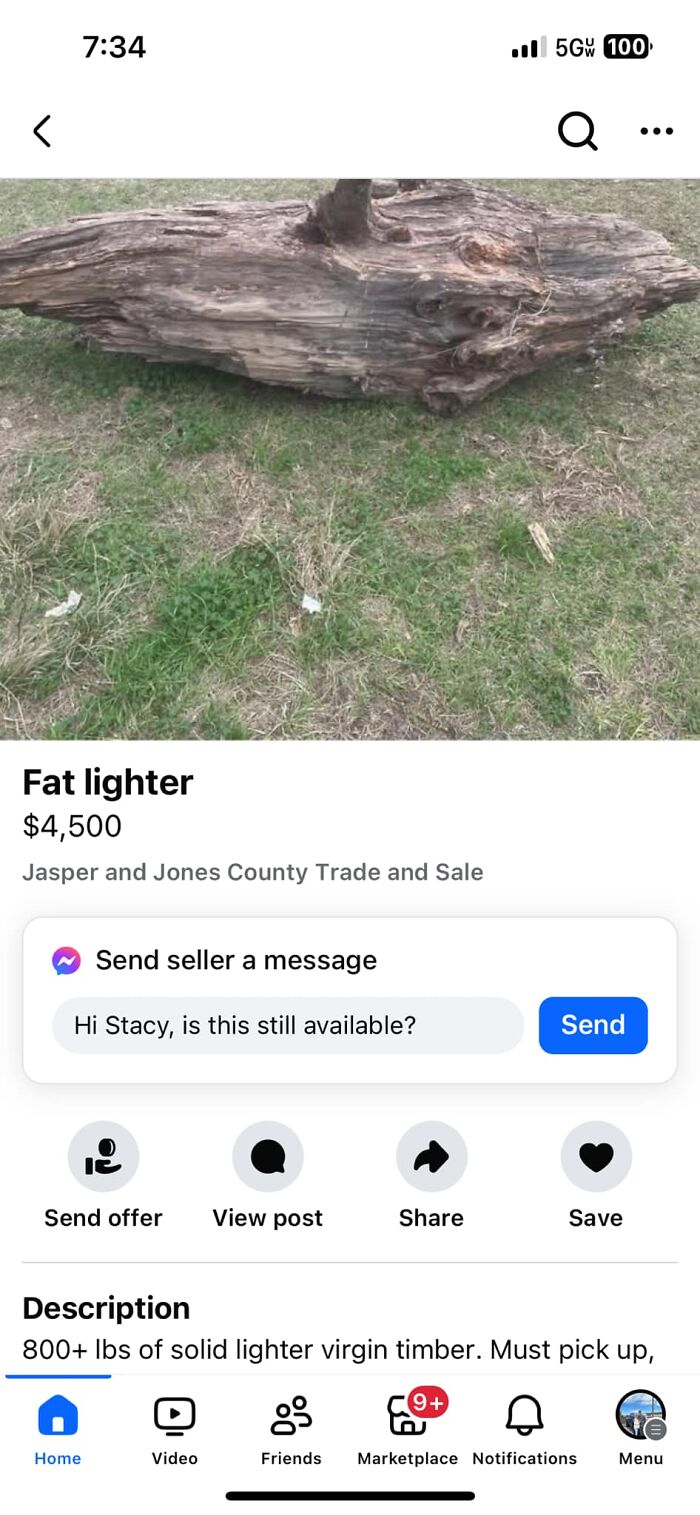Send the message to the seller

593,1025
